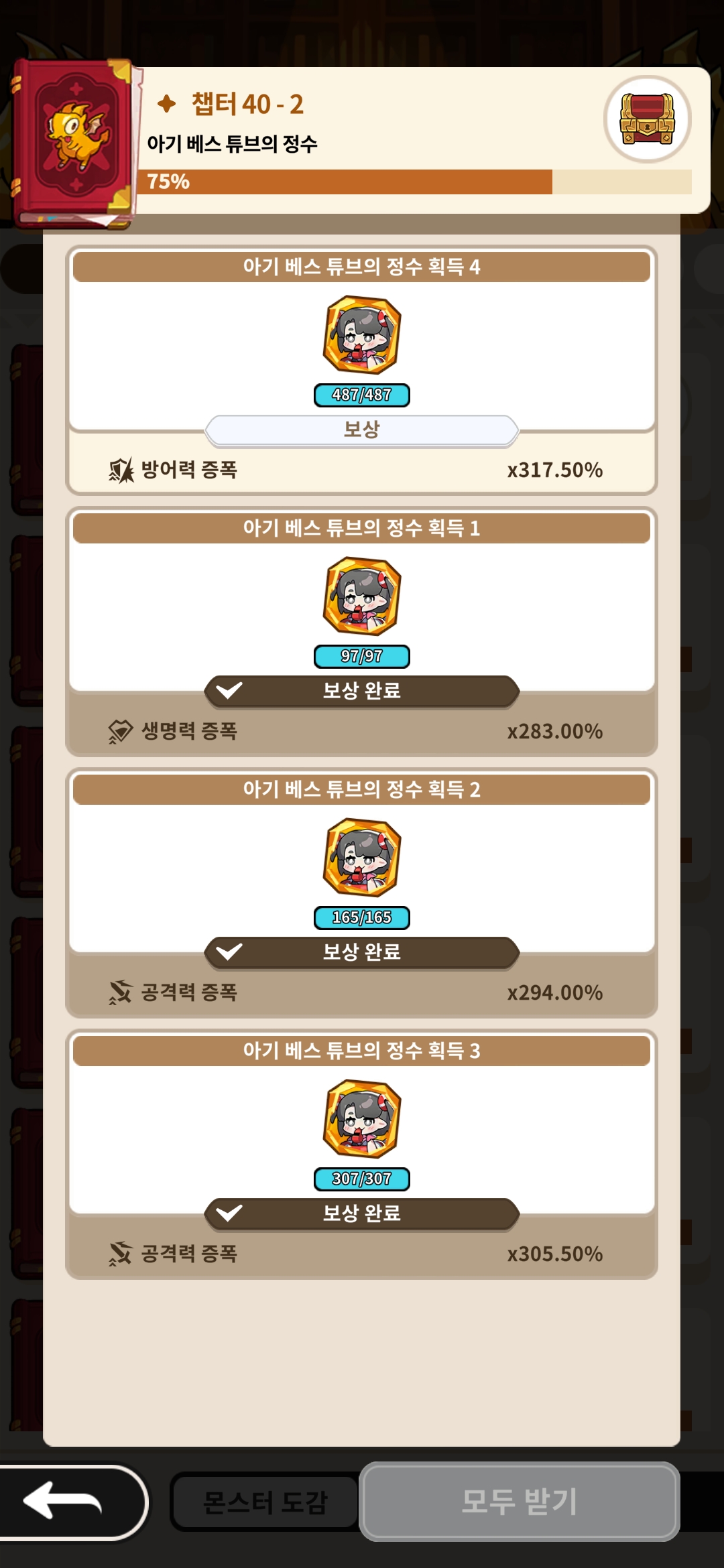724x1568 pixels.
Task: Open 몬스터 도감
Action: tap(265, 1502)
